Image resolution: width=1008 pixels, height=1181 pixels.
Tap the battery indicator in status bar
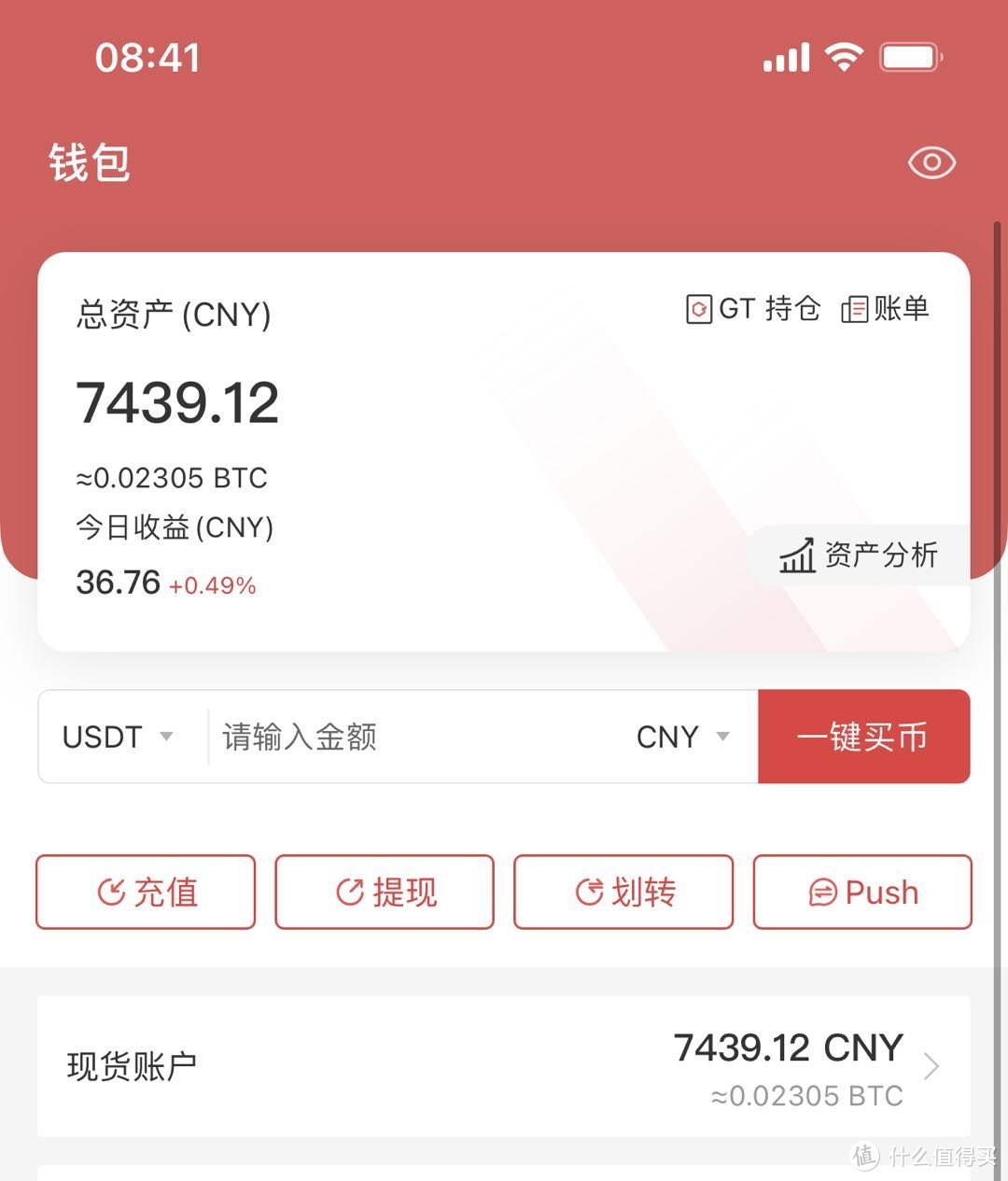tap(909, 56)
